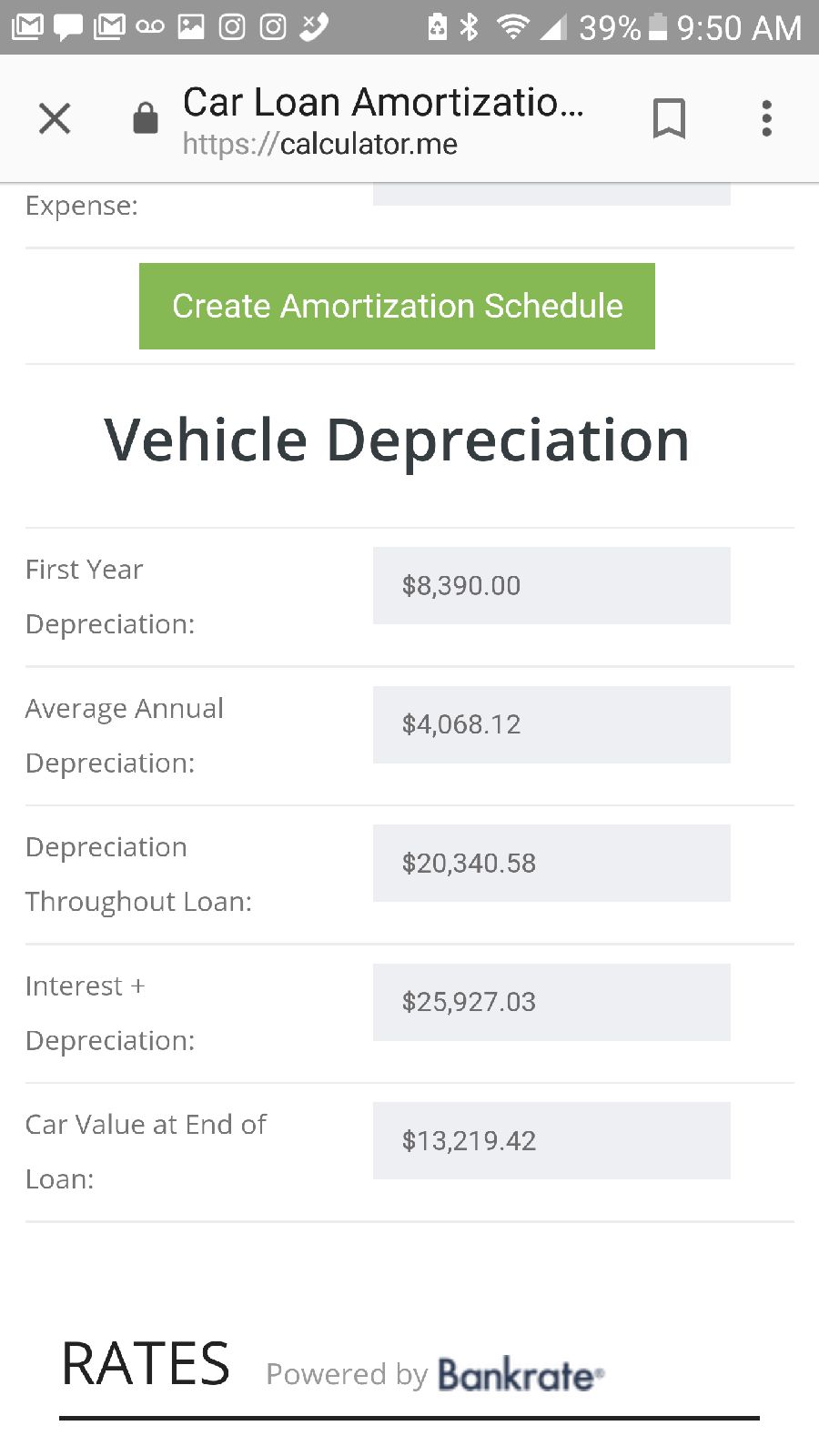The image size is (819, 1456).
Task: Tap the Wi-Fi status icon
Action: (513, 25)
